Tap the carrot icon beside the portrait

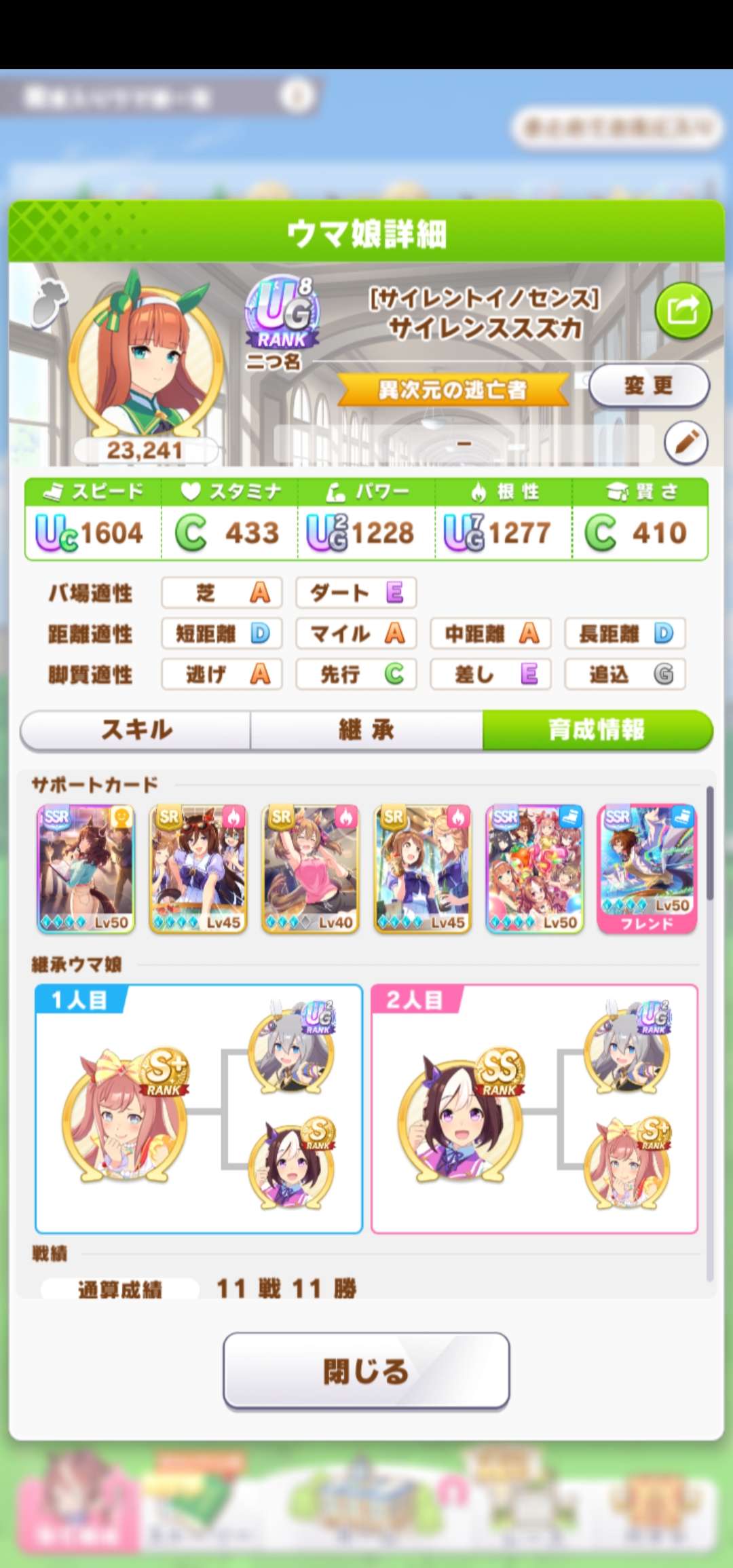click(x=50, y=303)
